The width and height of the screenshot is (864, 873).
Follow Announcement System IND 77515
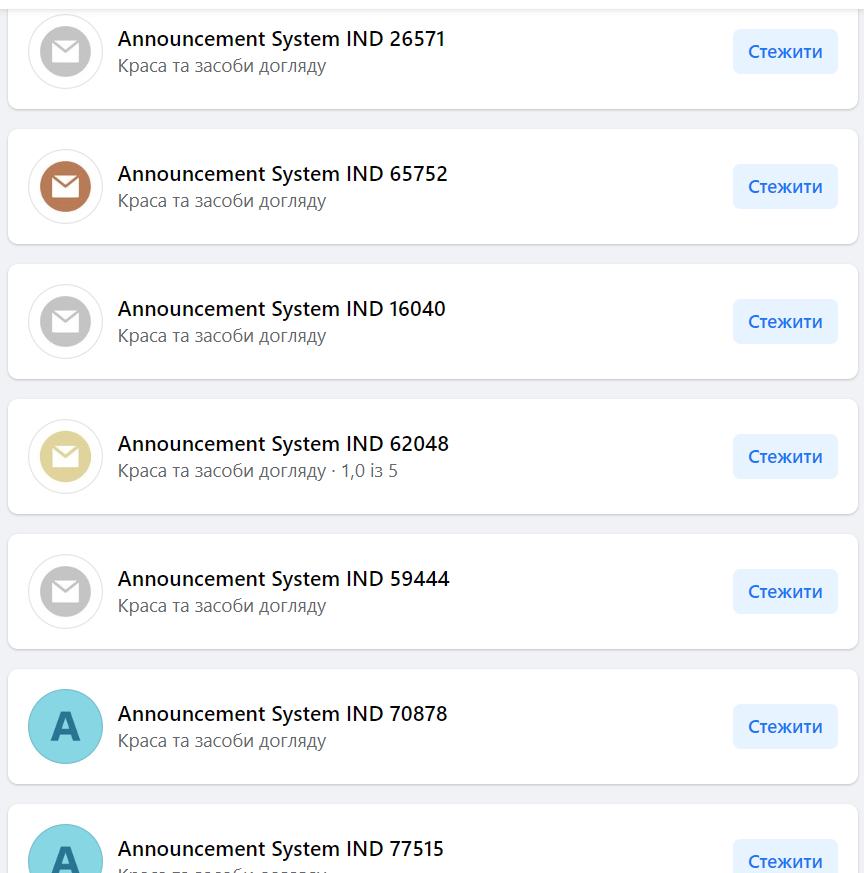pyautogui.click(x=785, y=859)
